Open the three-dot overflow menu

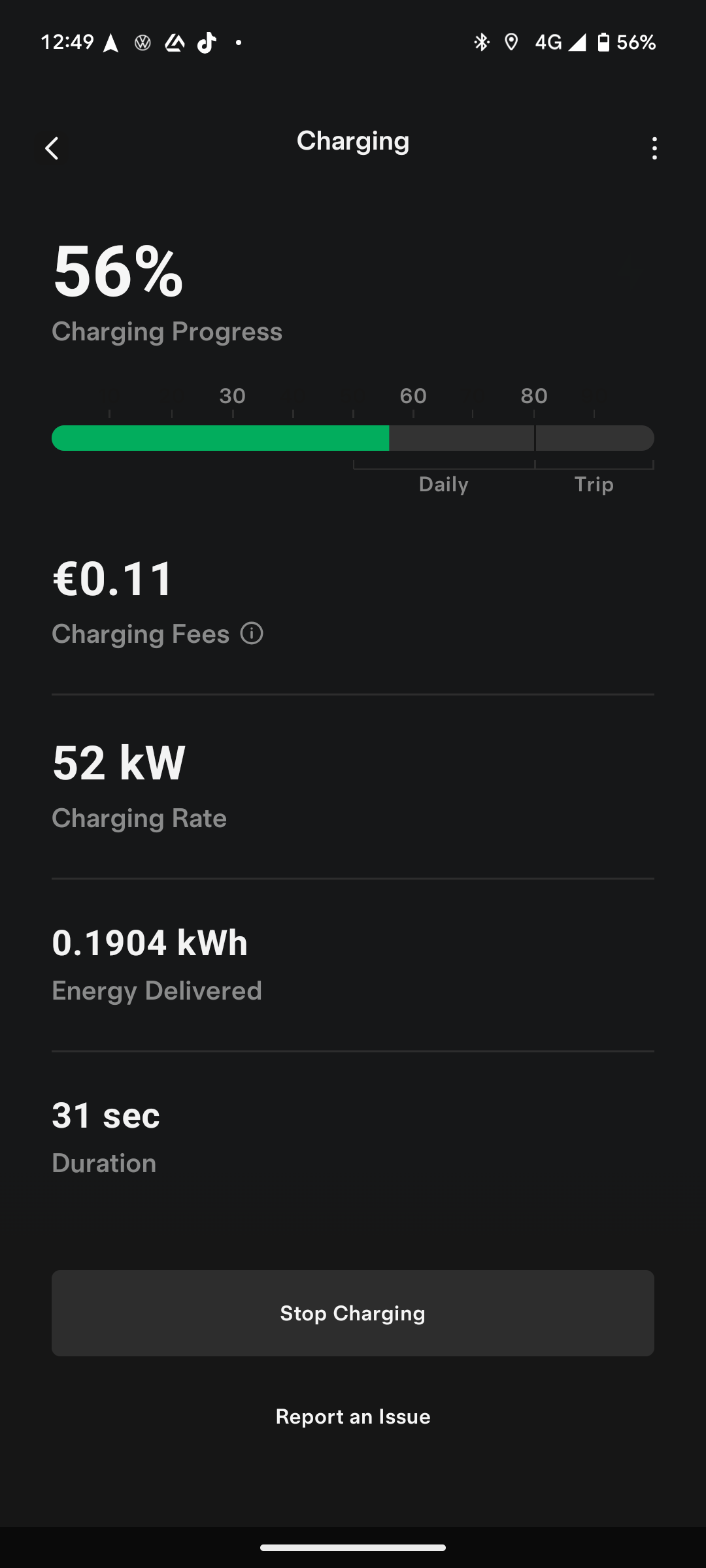point(654,148)
